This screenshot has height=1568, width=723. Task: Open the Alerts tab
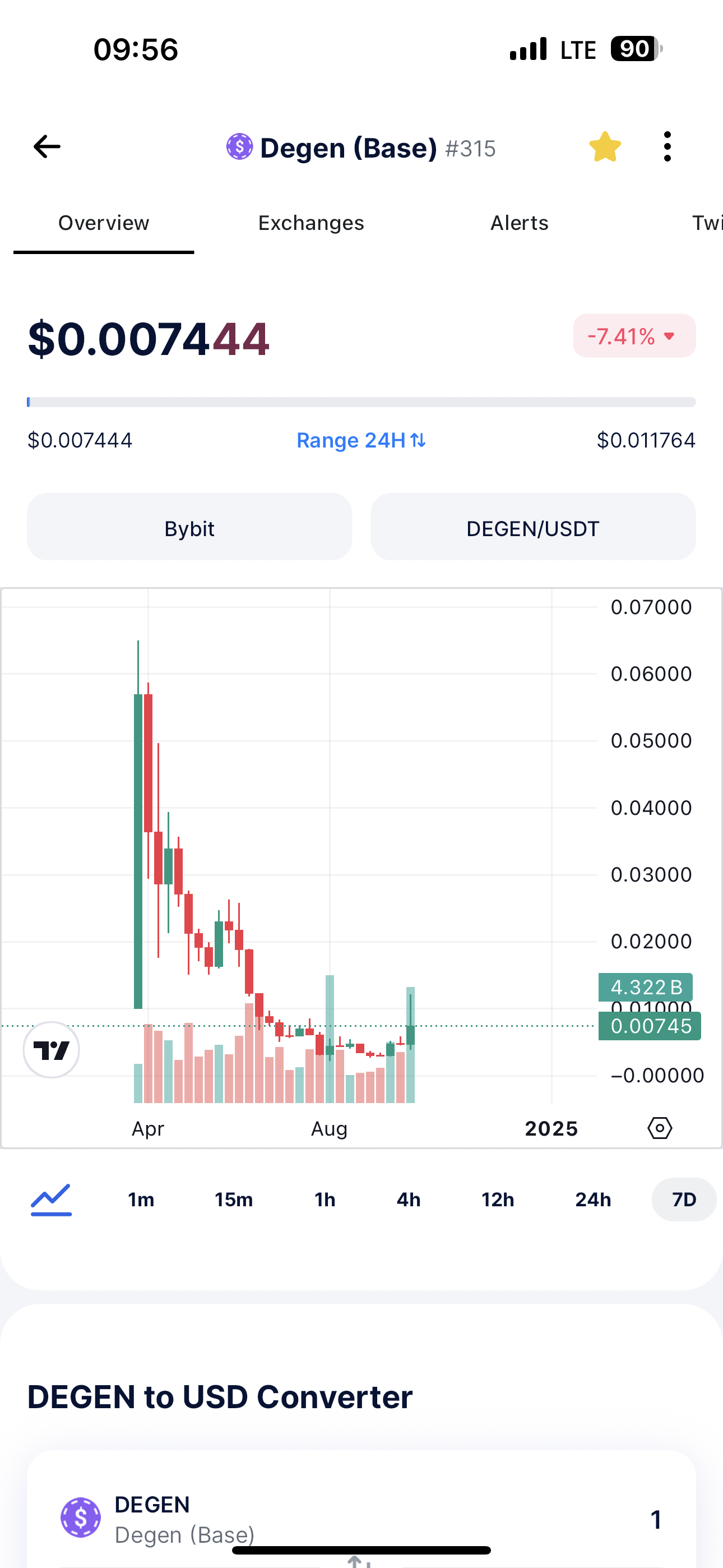click(519, 223)
